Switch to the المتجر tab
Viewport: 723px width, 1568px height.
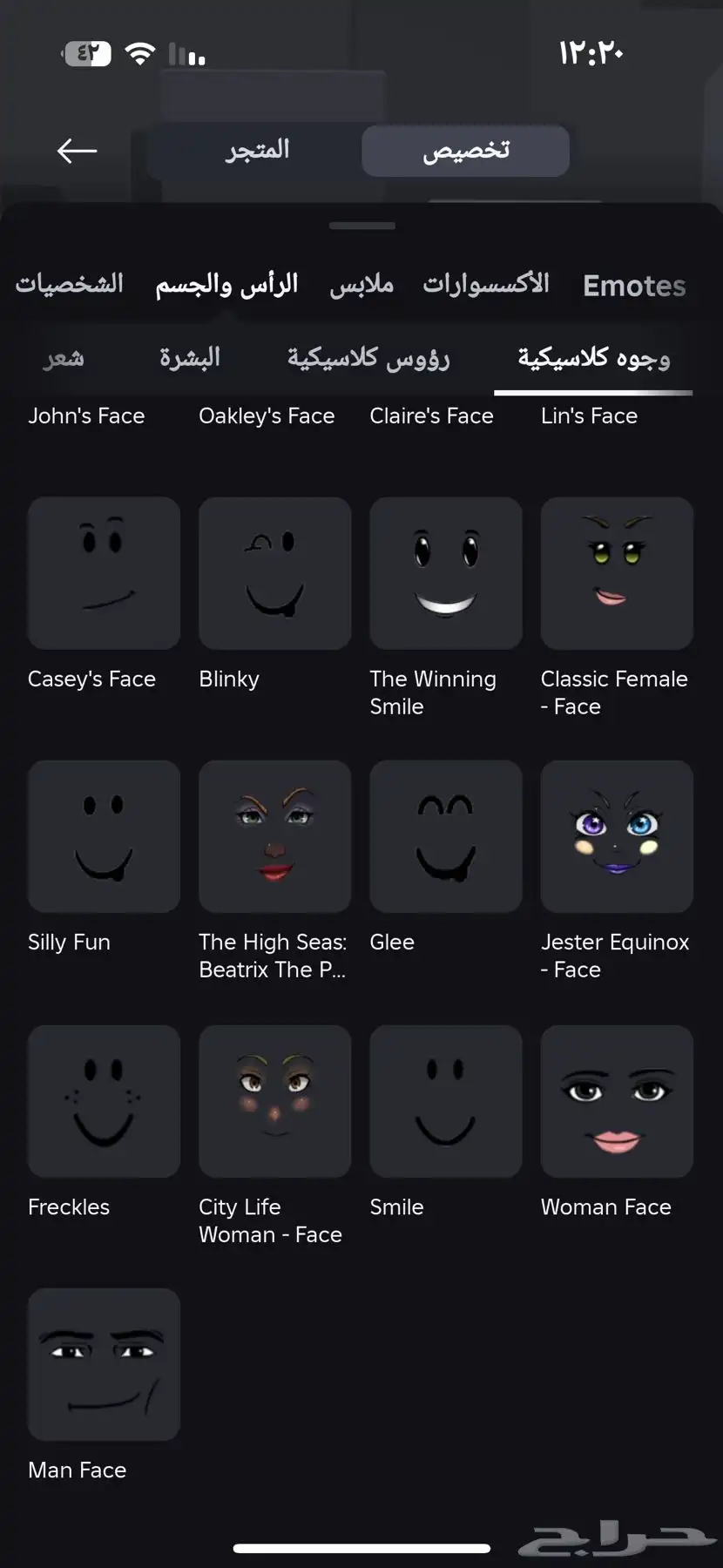[x=257, y=151]
